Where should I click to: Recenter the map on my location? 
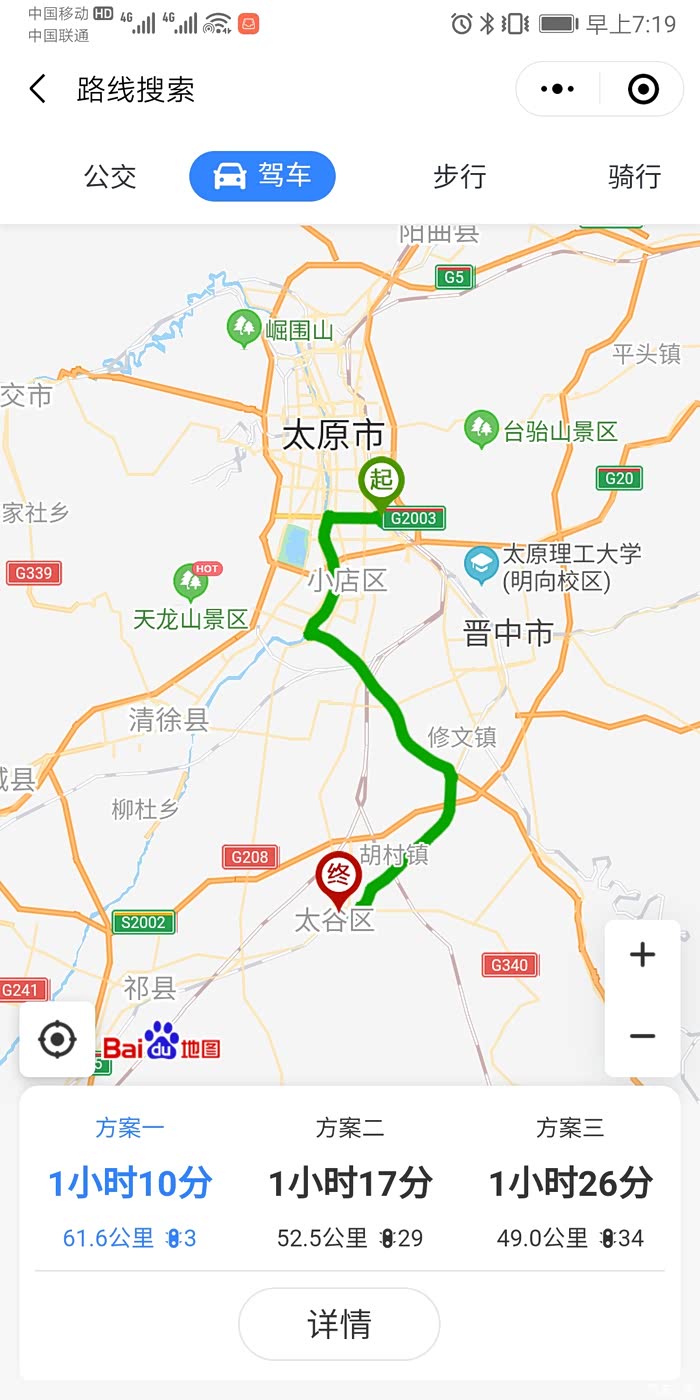(x=57, y=1040)
